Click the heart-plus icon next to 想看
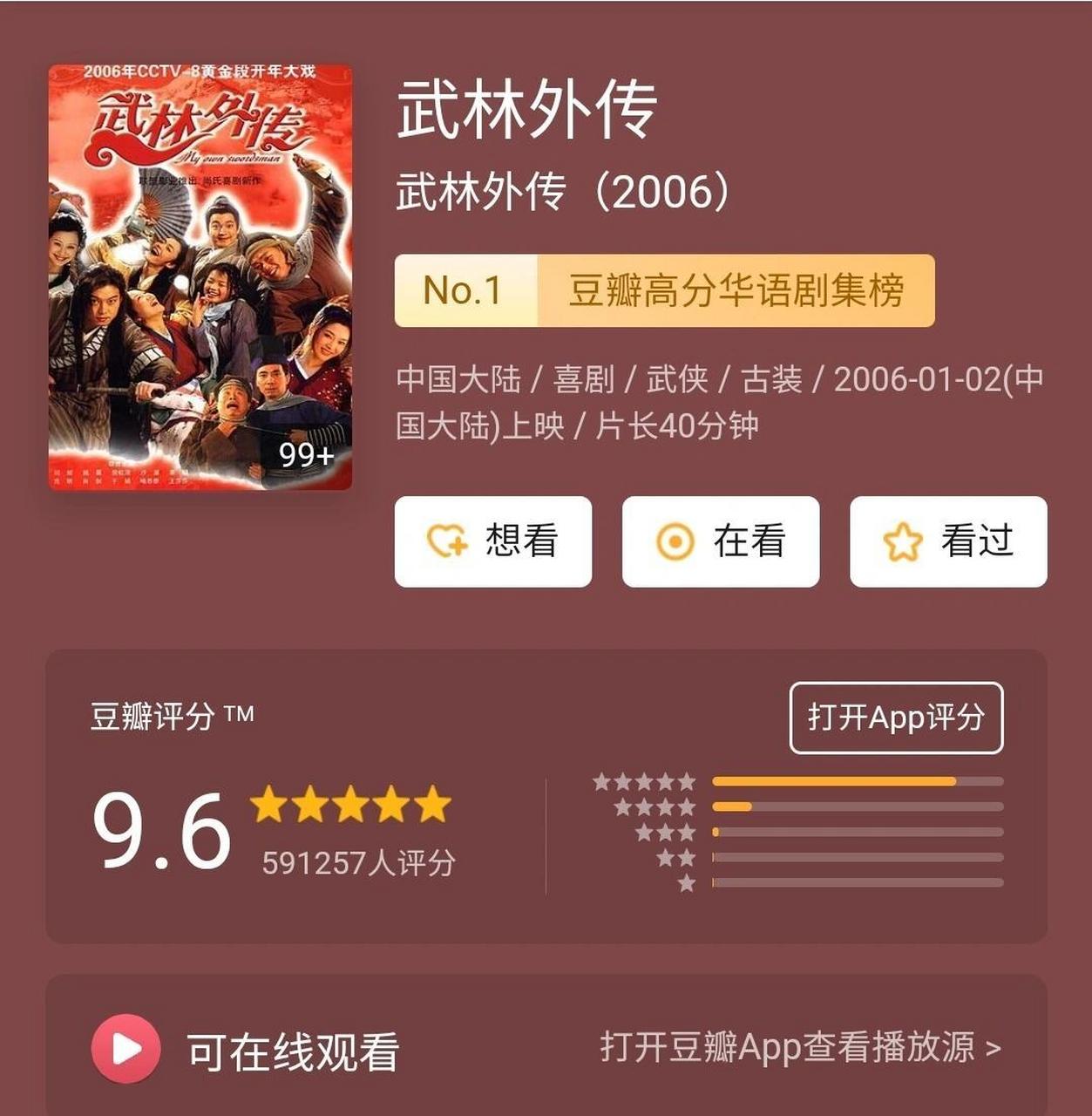This screenshot has height=1116, width=1092. coord(445,541)
